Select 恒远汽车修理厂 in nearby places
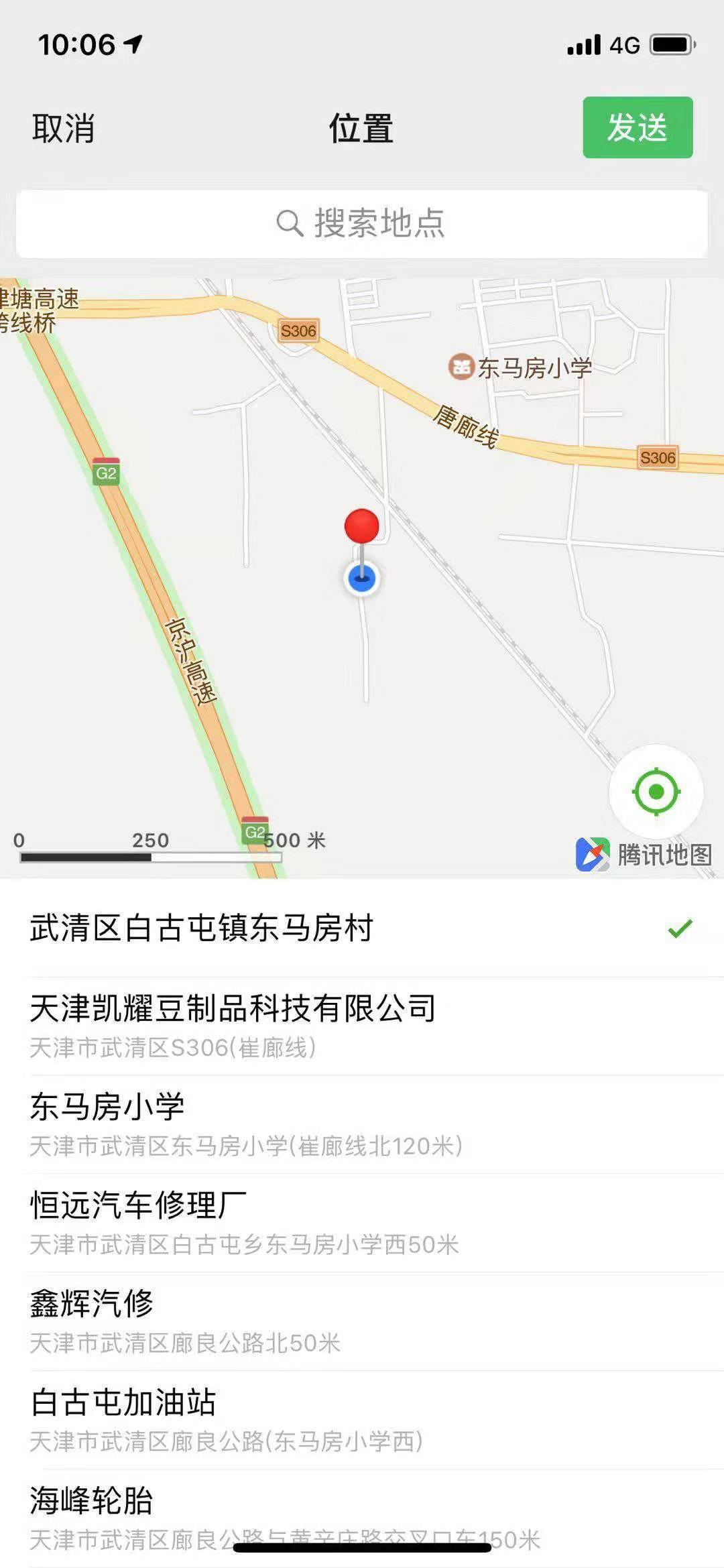The width and height of the screenshot is (724, 1568). coord(138,1222)
